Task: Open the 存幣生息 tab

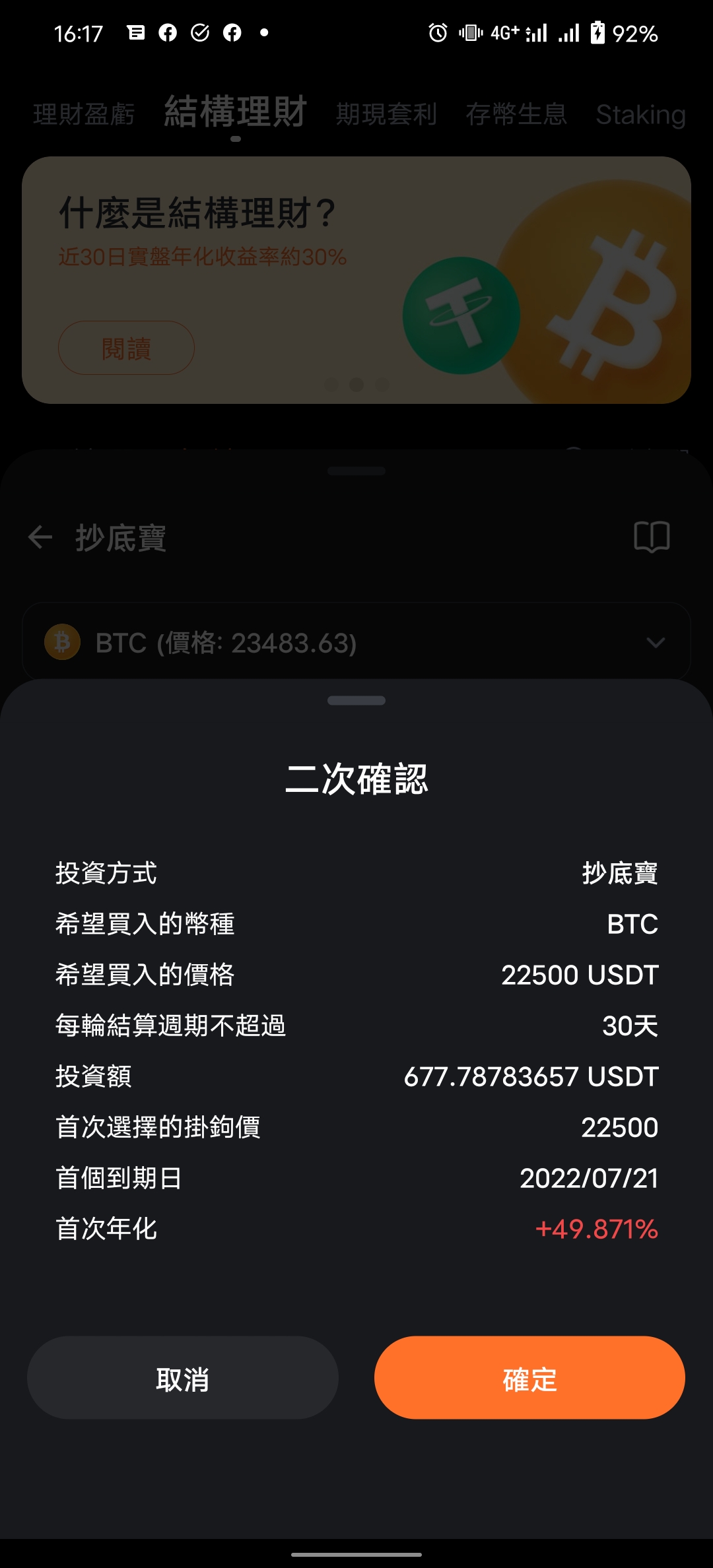Action: click(x=516, y=114)
